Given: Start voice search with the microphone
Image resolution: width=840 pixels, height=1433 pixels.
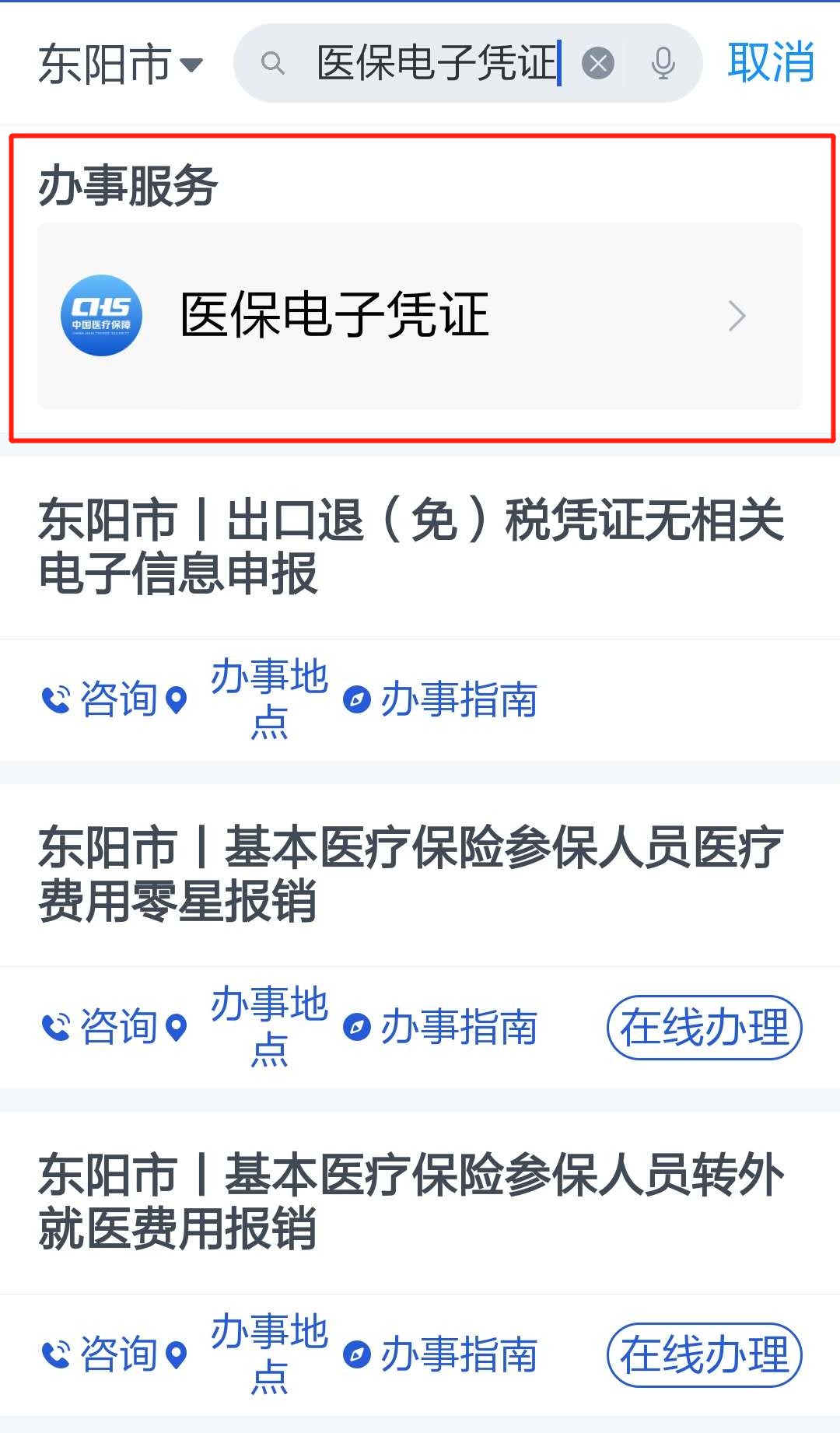Looking at the screenshot, I should (x=663, y=64).
